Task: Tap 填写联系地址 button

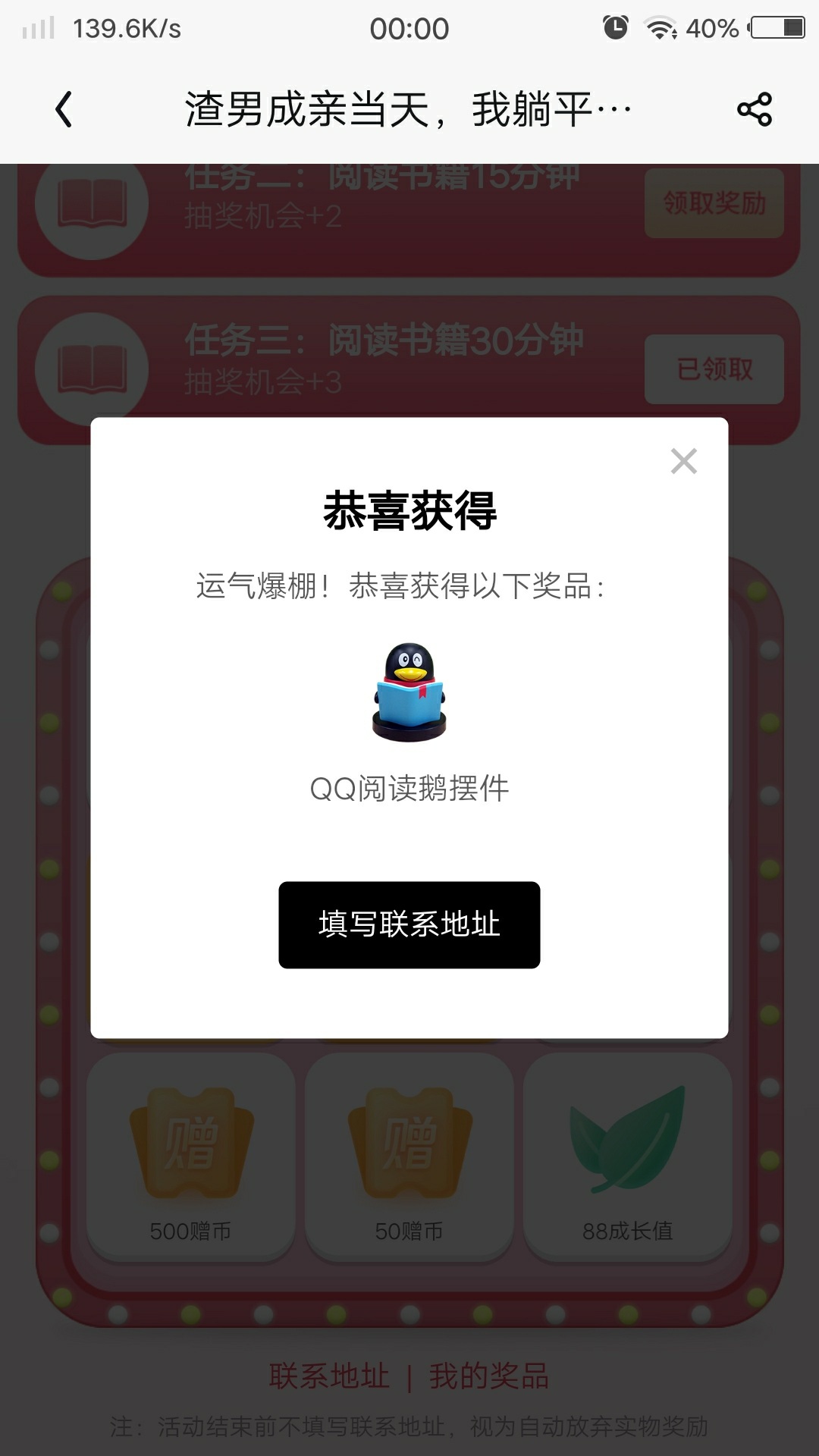Action: tap(409, 924)
